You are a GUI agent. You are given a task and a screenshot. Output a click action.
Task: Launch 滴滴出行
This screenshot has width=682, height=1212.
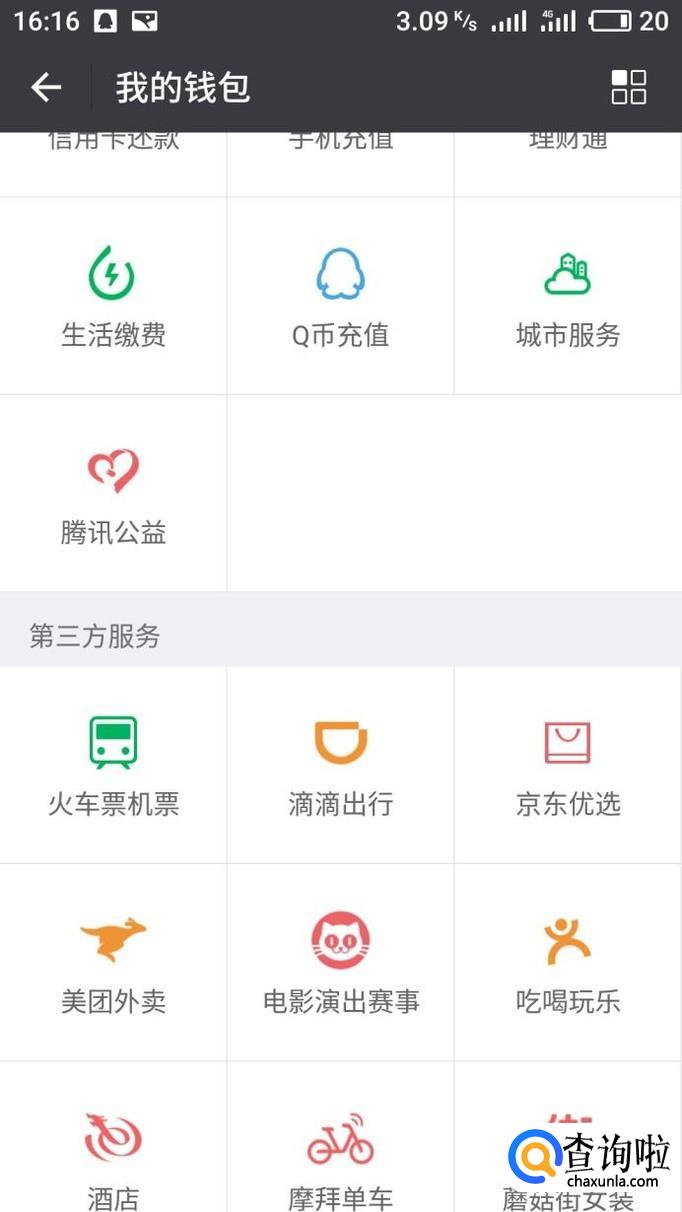coord(340,764)
